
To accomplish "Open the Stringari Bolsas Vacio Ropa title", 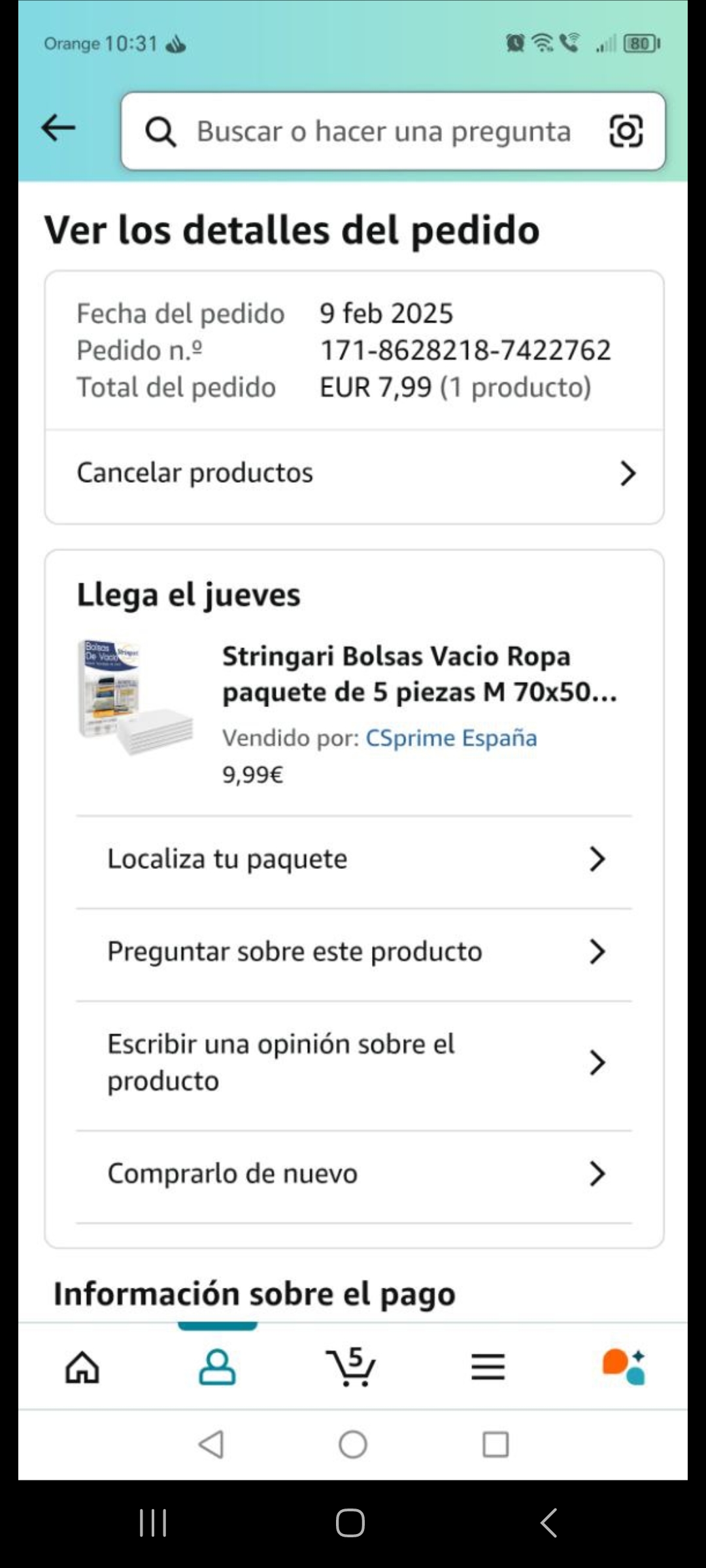I will tap(418, 674).
